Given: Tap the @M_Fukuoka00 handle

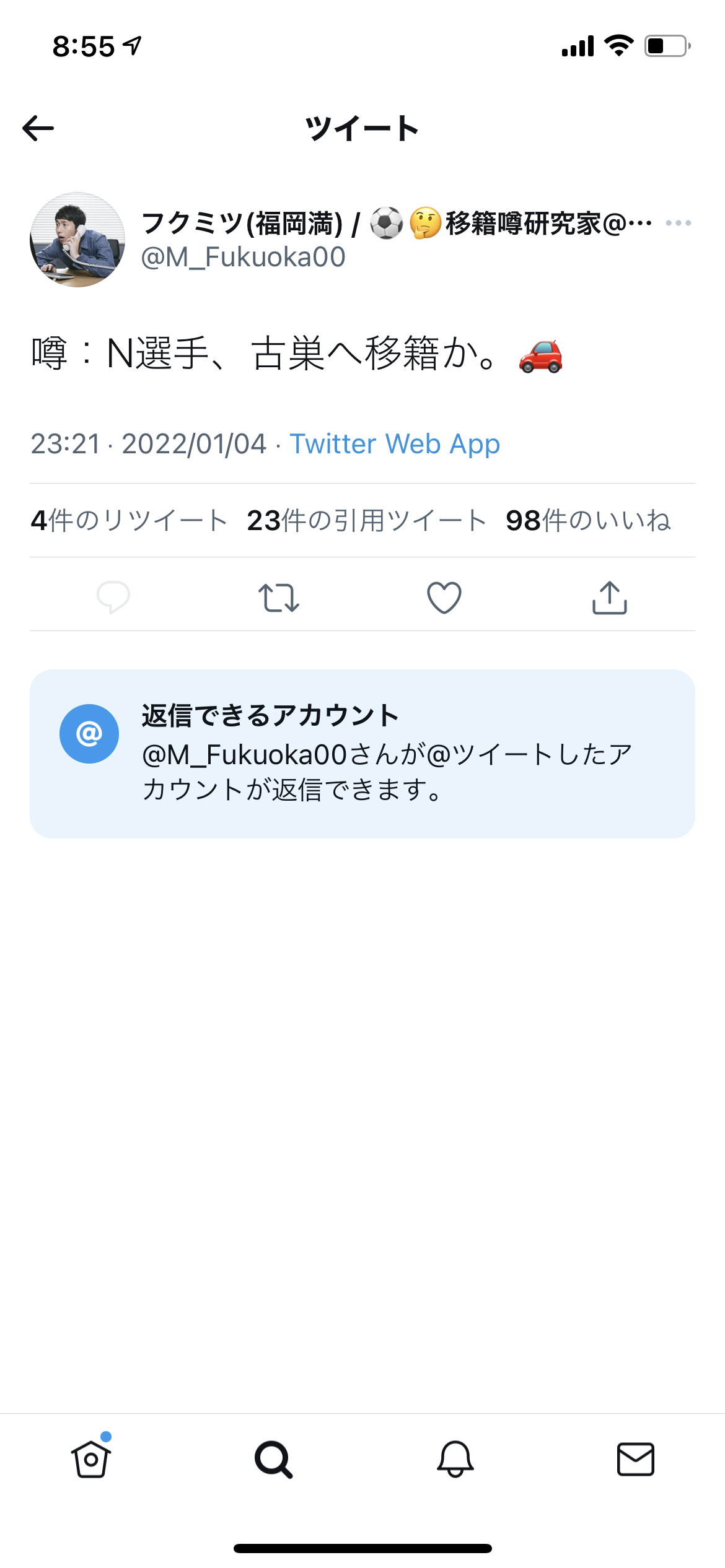Looking at the screenshot, I should (244, 257).
